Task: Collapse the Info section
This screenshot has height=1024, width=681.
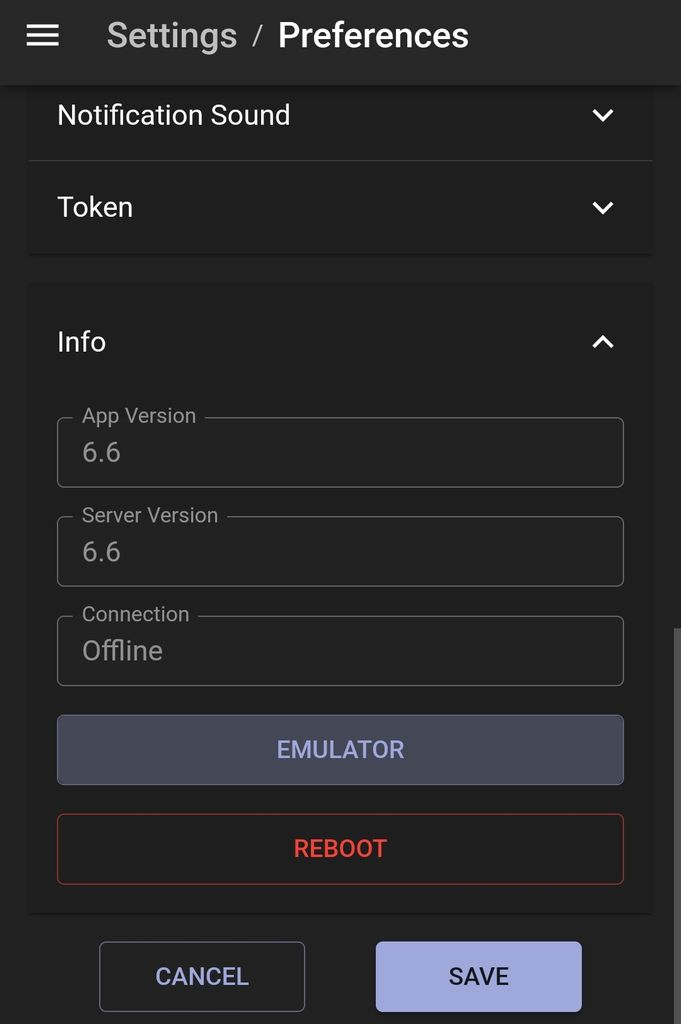Action: pyautogui.click(x=602, y=342)
